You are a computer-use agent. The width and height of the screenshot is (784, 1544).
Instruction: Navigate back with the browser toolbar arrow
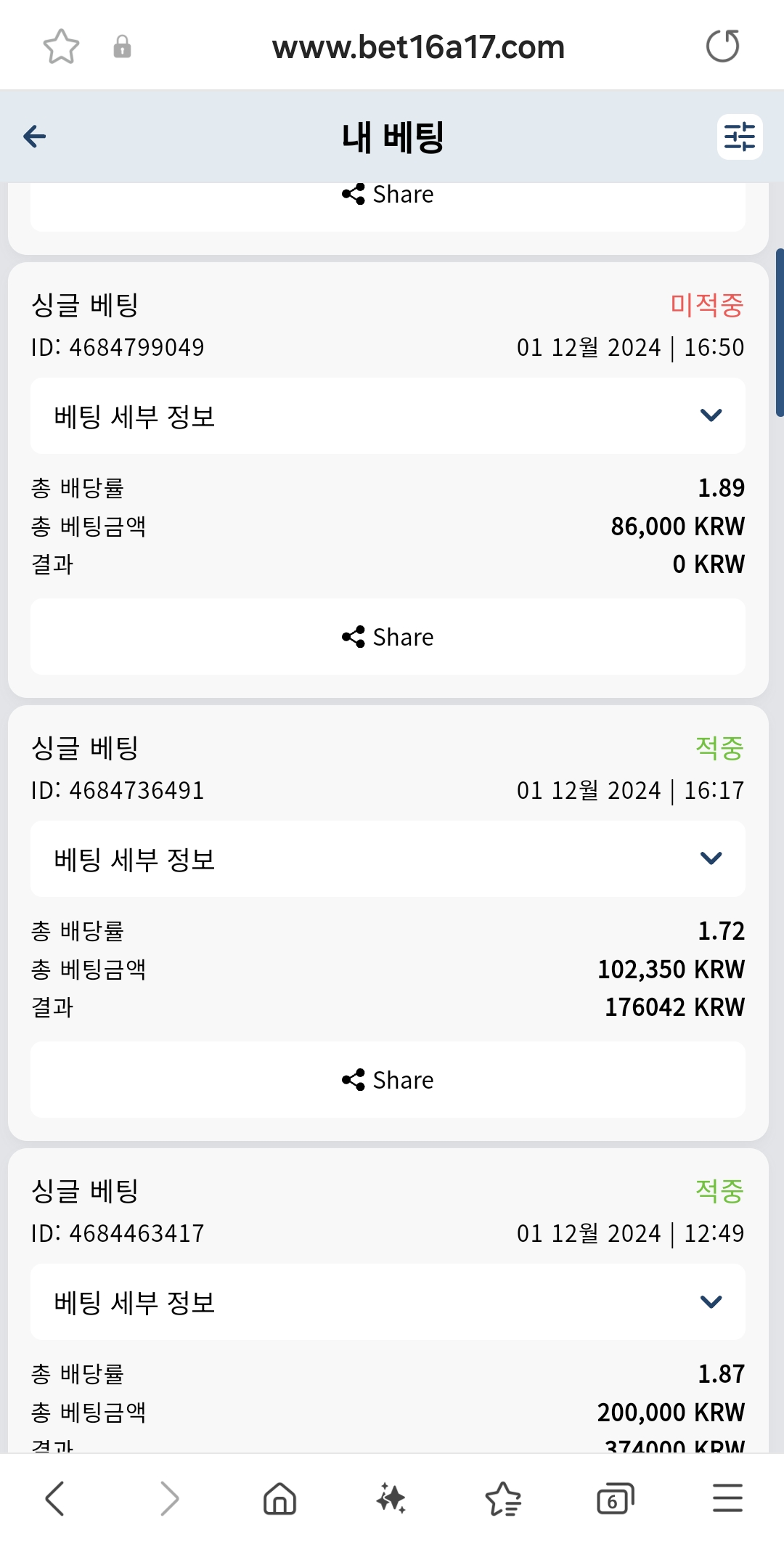(x=55, y=1498)
